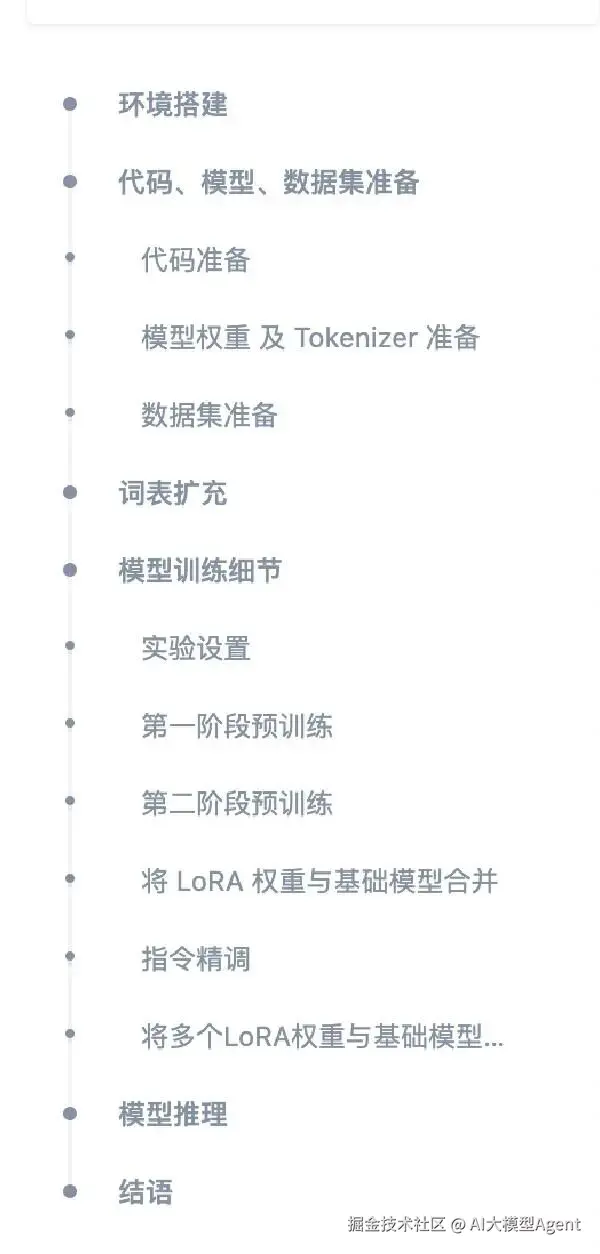Go to the 代码准备 subsection
Image resolution: width=600 pixels, height=1254 pixels.
pos(195,260)
